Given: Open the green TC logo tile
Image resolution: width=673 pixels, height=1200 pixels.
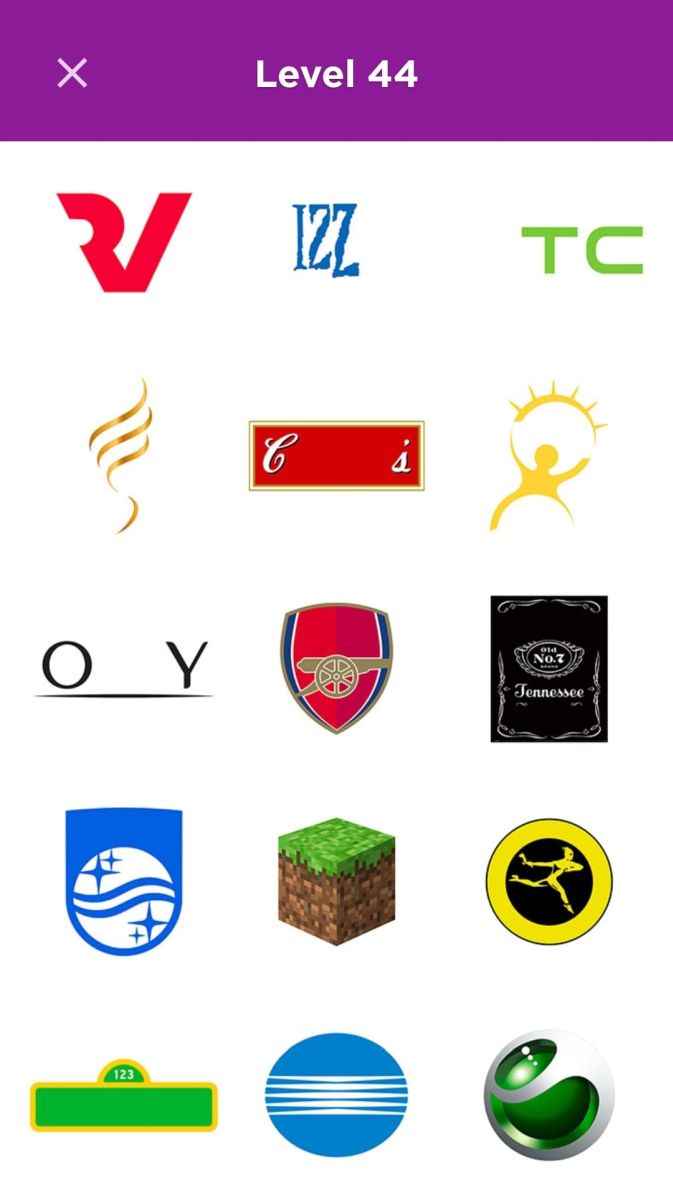Looking at the screenshot, I should 582,250.
